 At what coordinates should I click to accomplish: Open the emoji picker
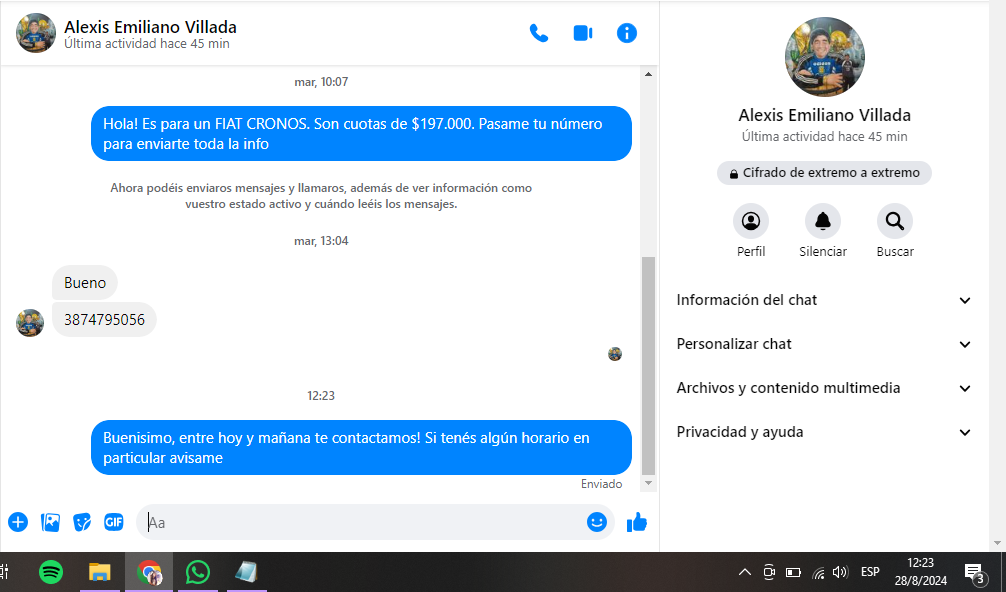(597, 522)
